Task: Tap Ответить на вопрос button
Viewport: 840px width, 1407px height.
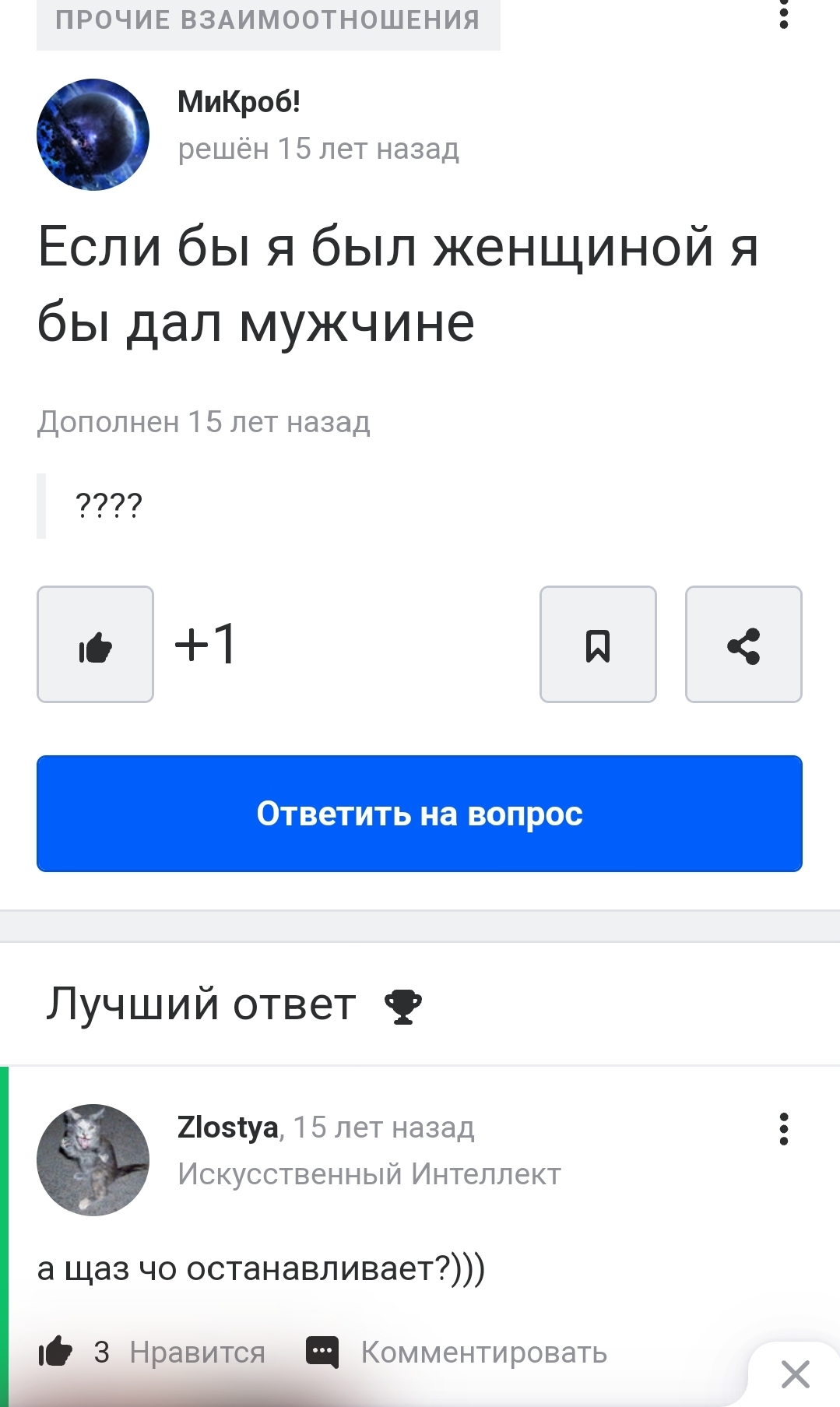Action: (420, 814)
